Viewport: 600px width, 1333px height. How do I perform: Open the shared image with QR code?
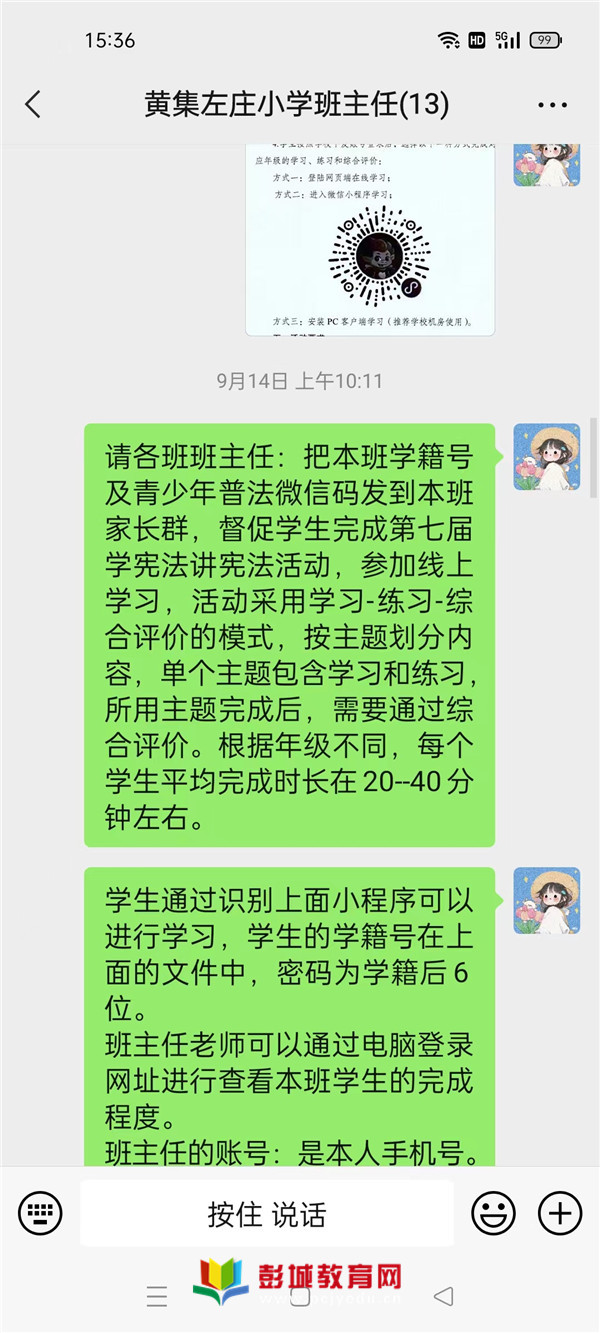(370, 240)
